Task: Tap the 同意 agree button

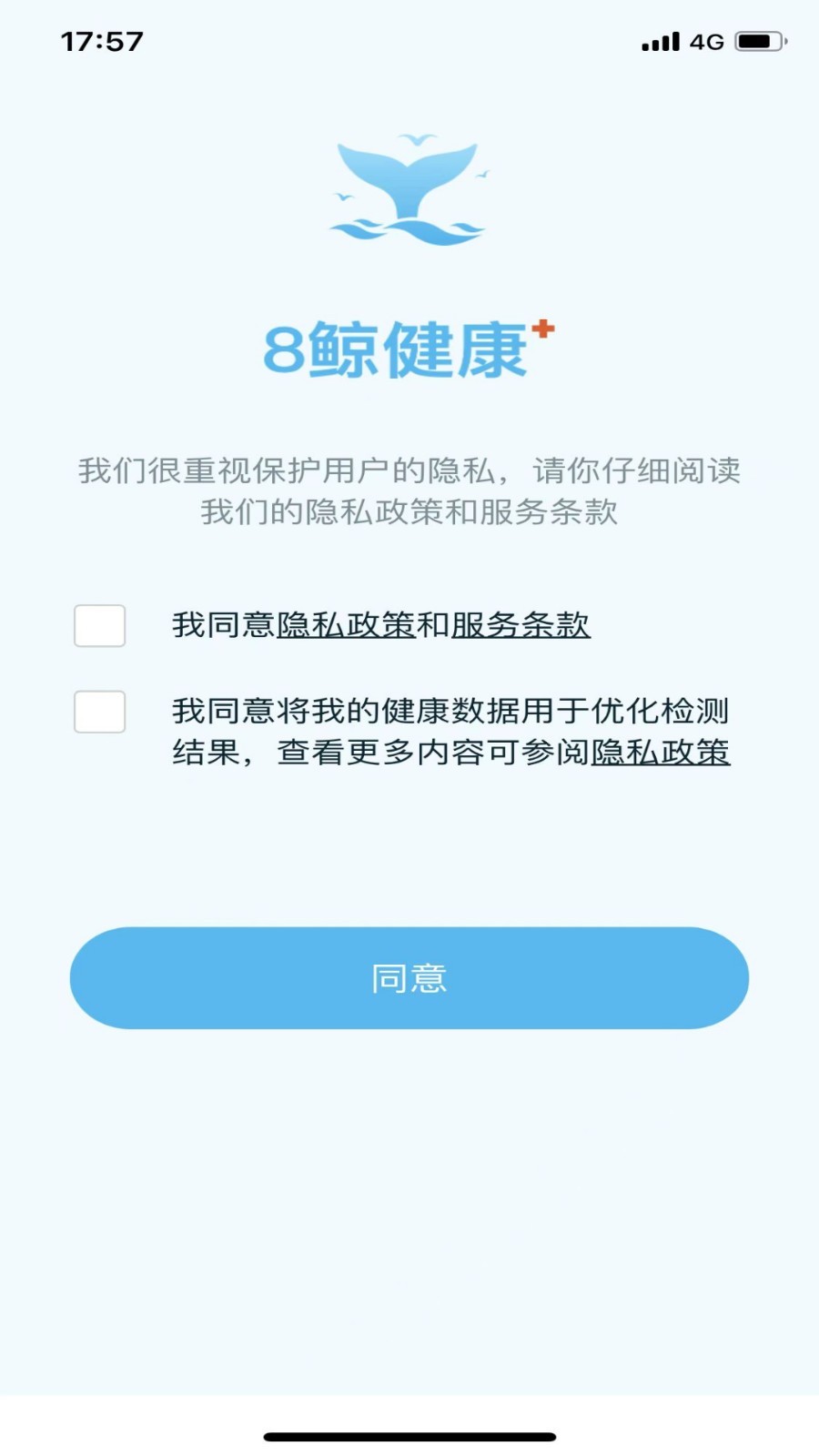Action: coord(408,977)
